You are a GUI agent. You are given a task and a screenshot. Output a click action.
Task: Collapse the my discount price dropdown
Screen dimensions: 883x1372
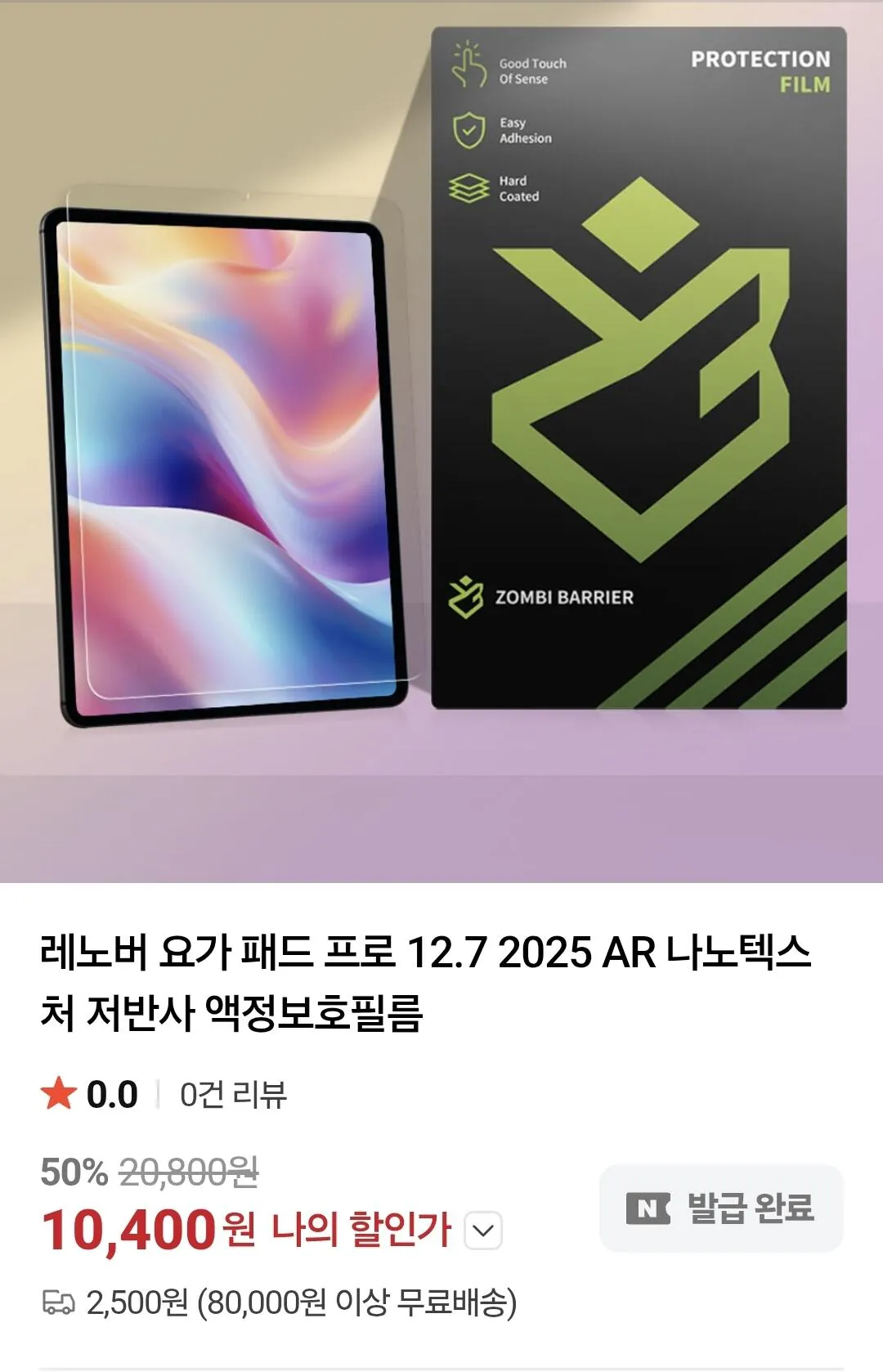(x=483, y=1230)
